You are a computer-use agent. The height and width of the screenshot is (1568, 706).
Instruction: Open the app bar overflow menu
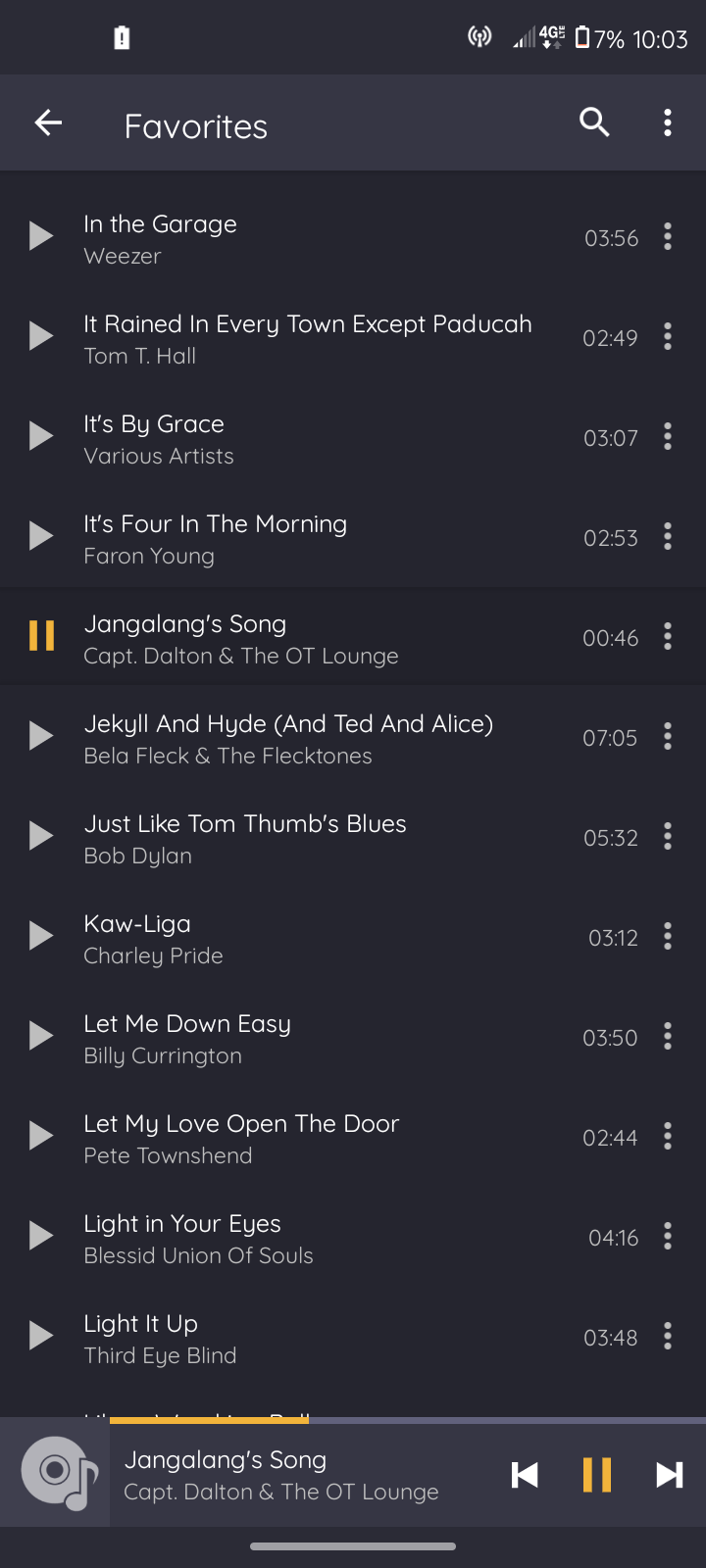(668, 122)
